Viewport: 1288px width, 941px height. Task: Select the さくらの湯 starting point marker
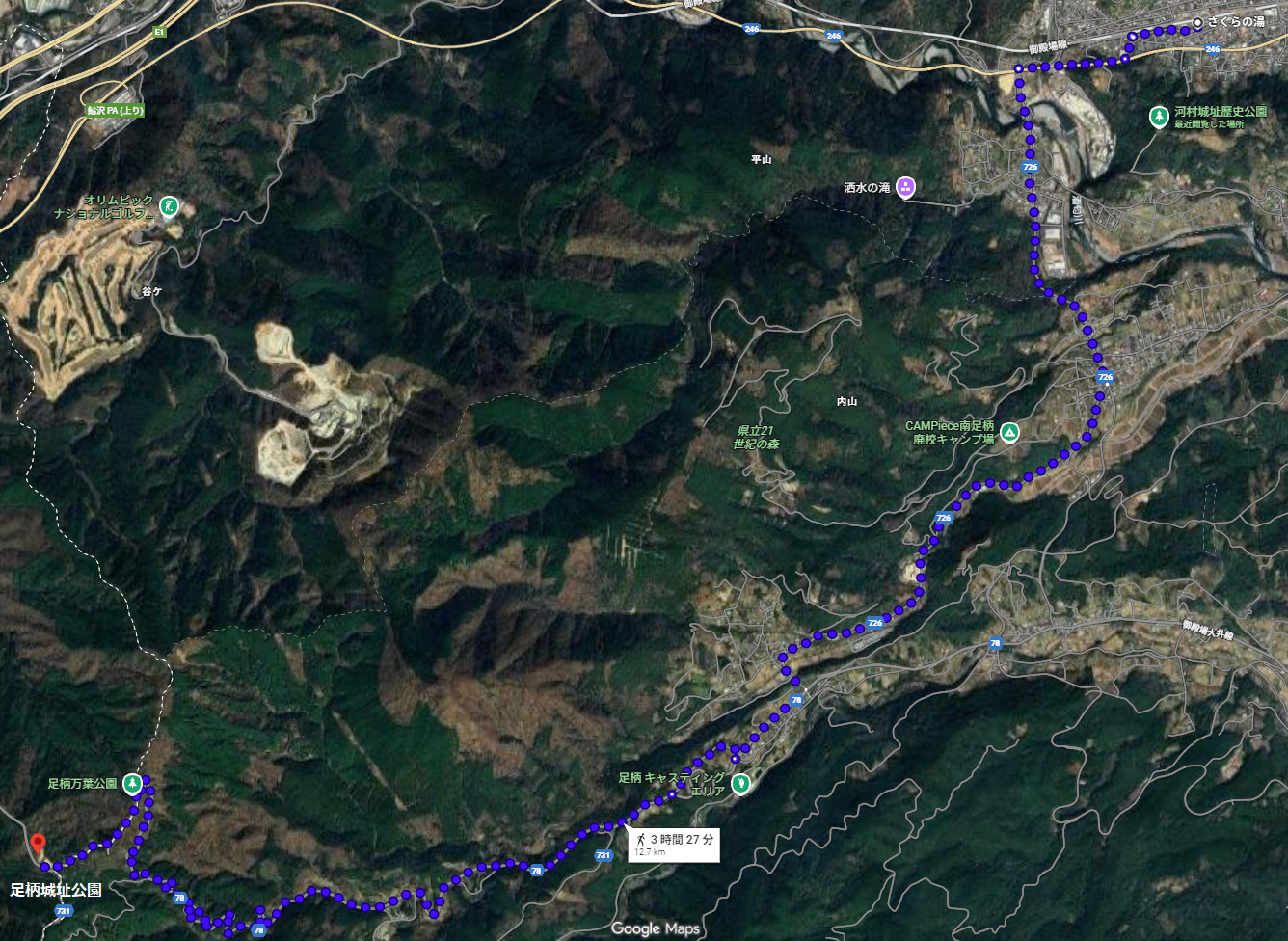(x=1197, y=23)
